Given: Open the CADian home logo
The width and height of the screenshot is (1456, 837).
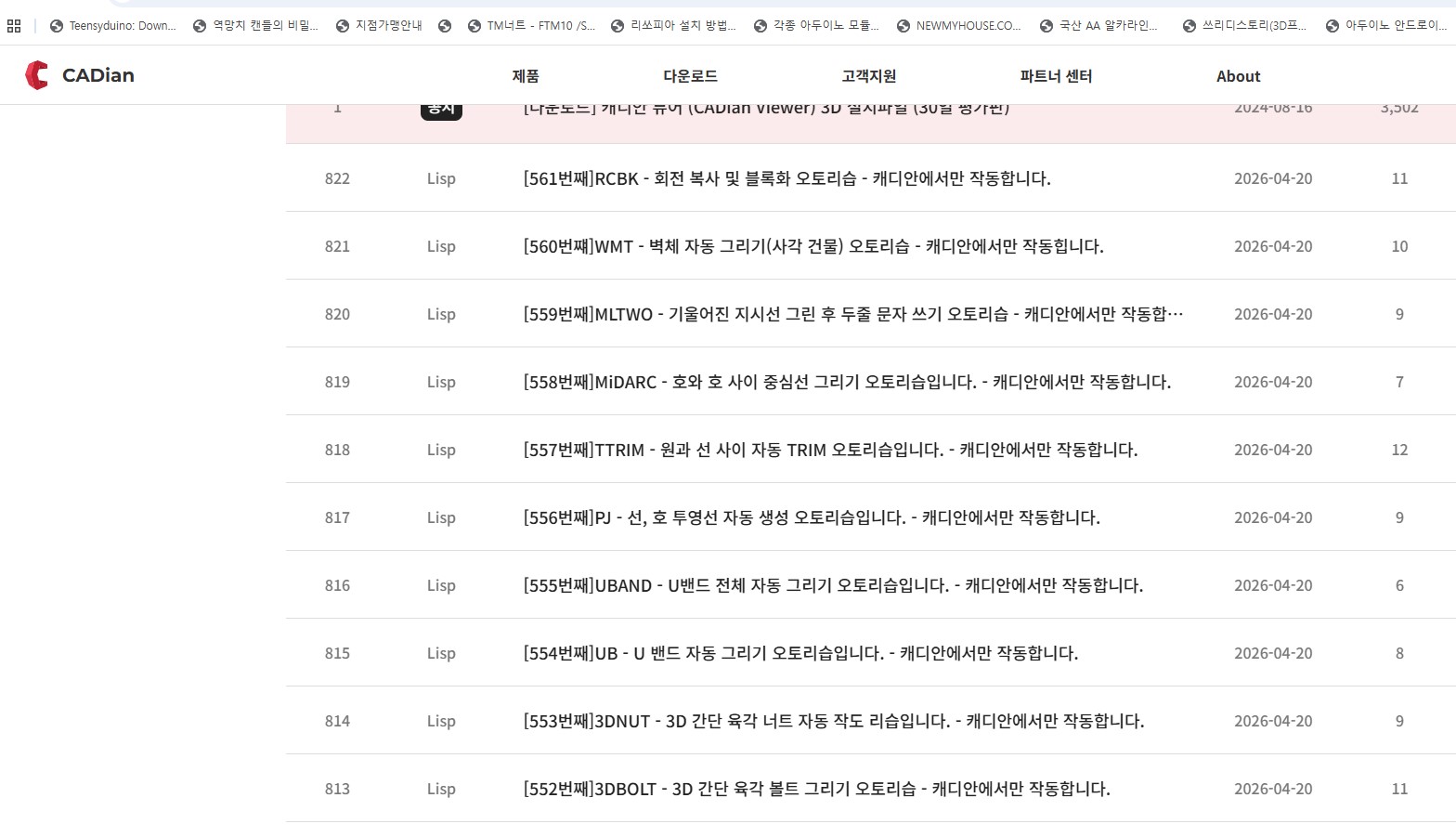Looking at the screenshot, I should click(x=80, y=75).
